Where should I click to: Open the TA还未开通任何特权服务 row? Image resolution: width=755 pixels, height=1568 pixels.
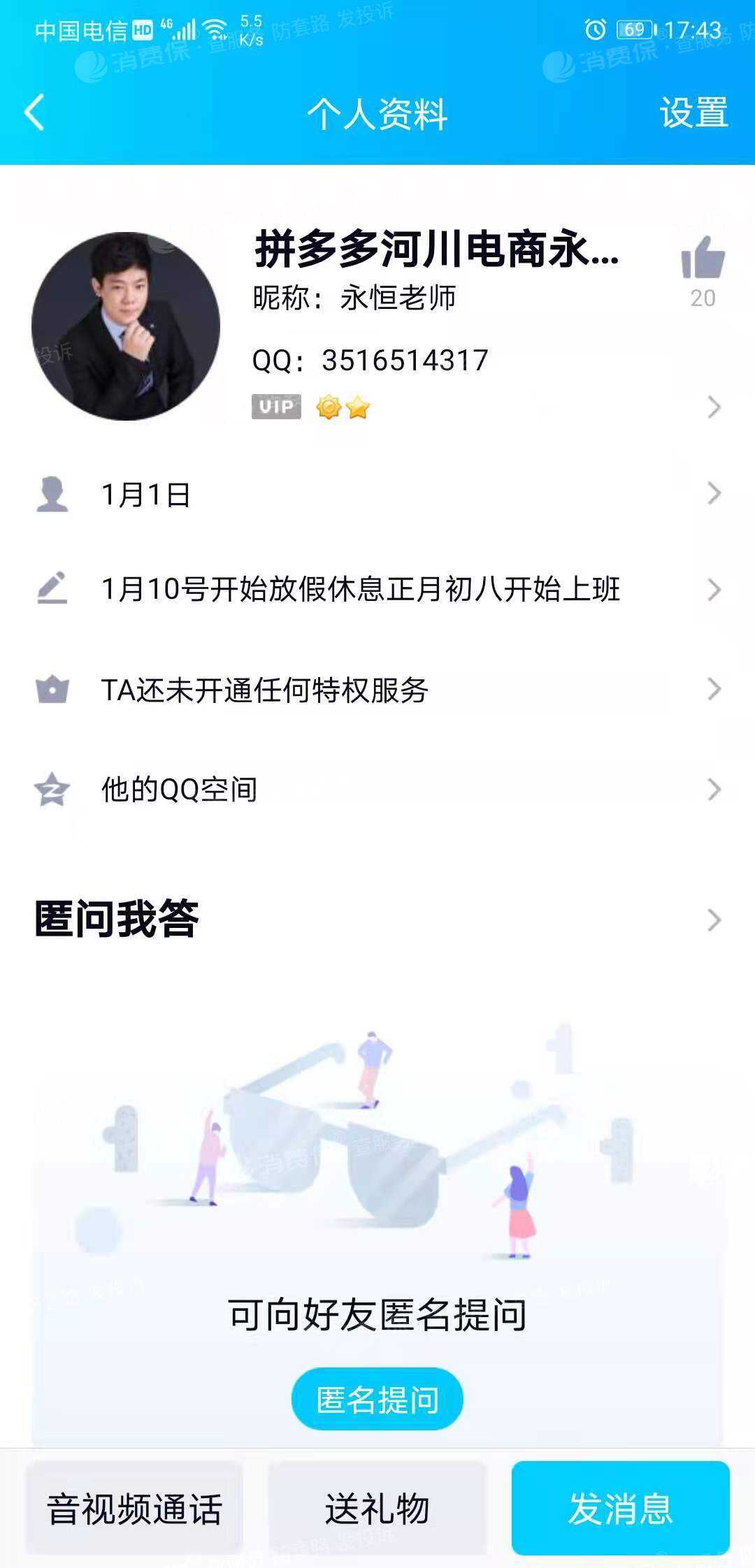(377, 690)
